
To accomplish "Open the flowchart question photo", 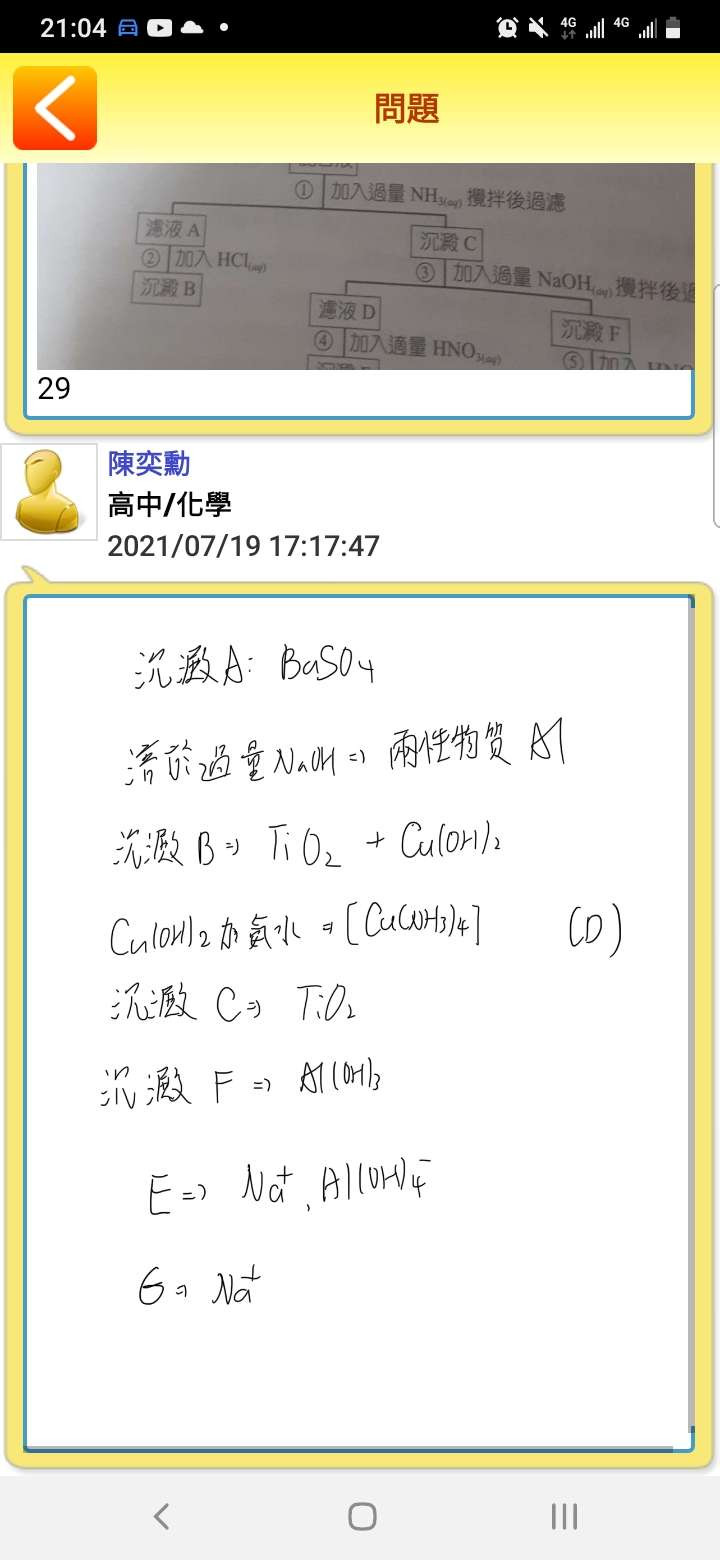I will click(365, 266).
